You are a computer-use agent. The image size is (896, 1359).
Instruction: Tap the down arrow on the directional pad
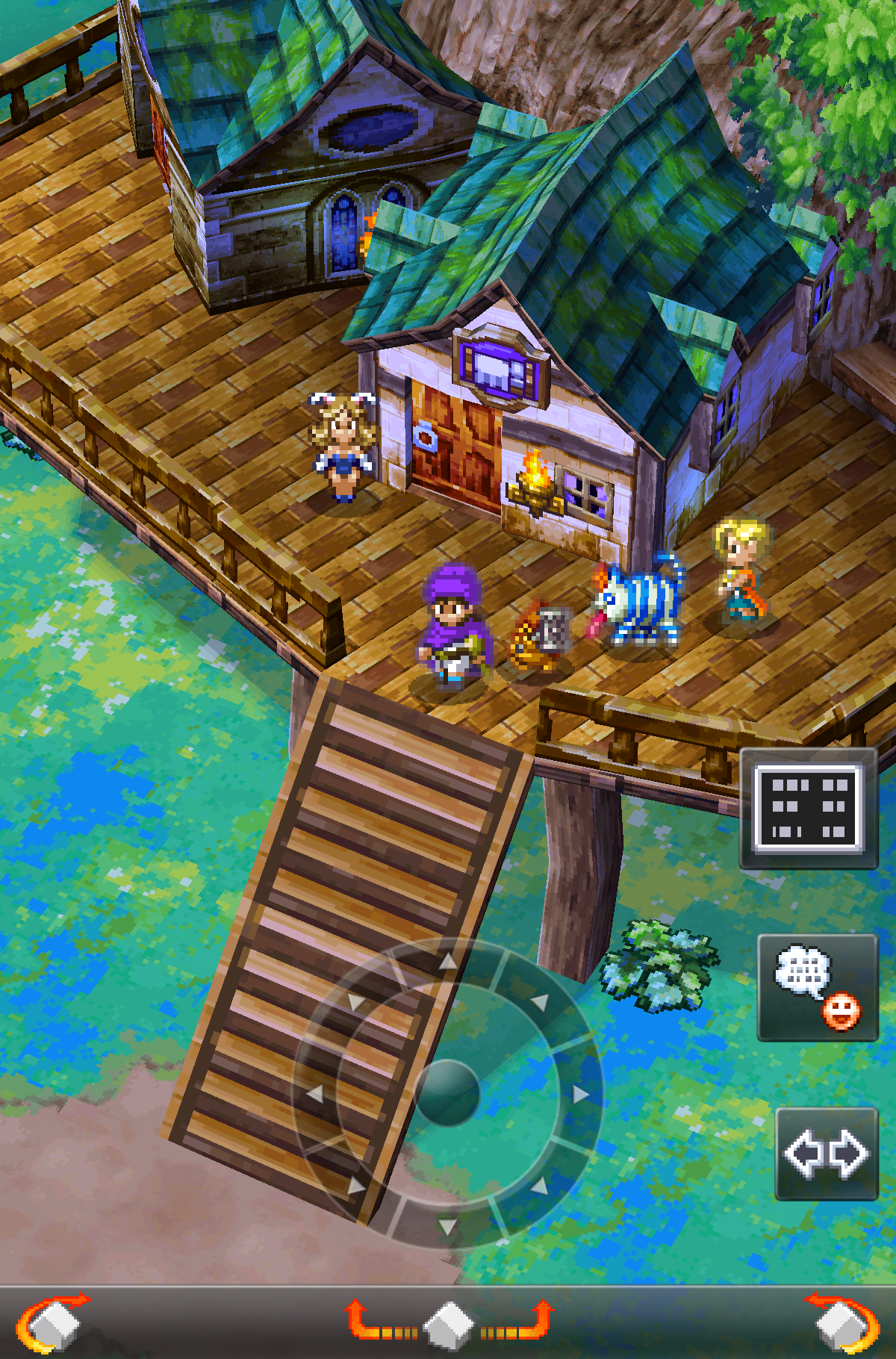point(447,1227)
